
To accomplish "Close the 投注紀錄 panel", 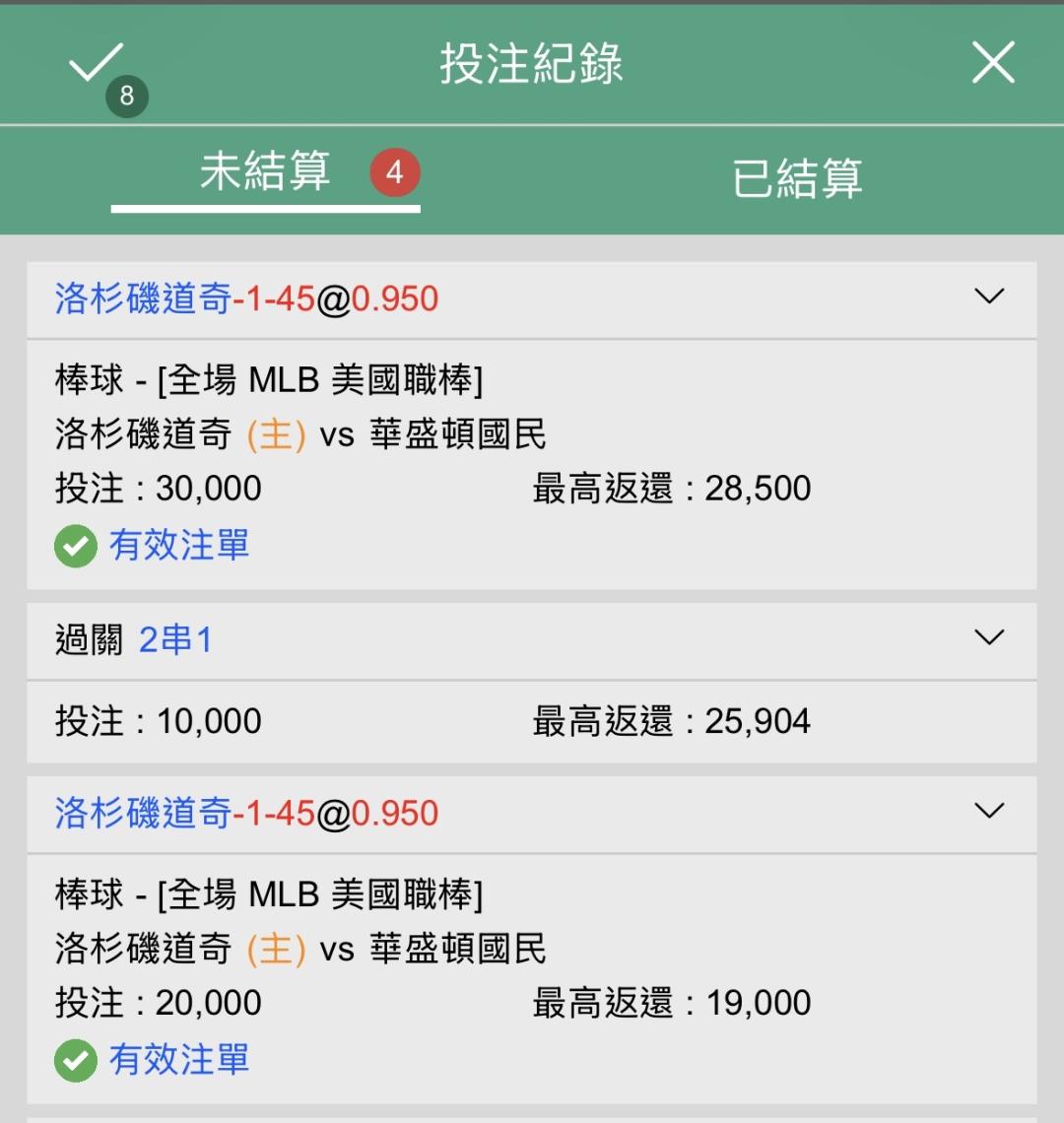I will pos(993,62).
